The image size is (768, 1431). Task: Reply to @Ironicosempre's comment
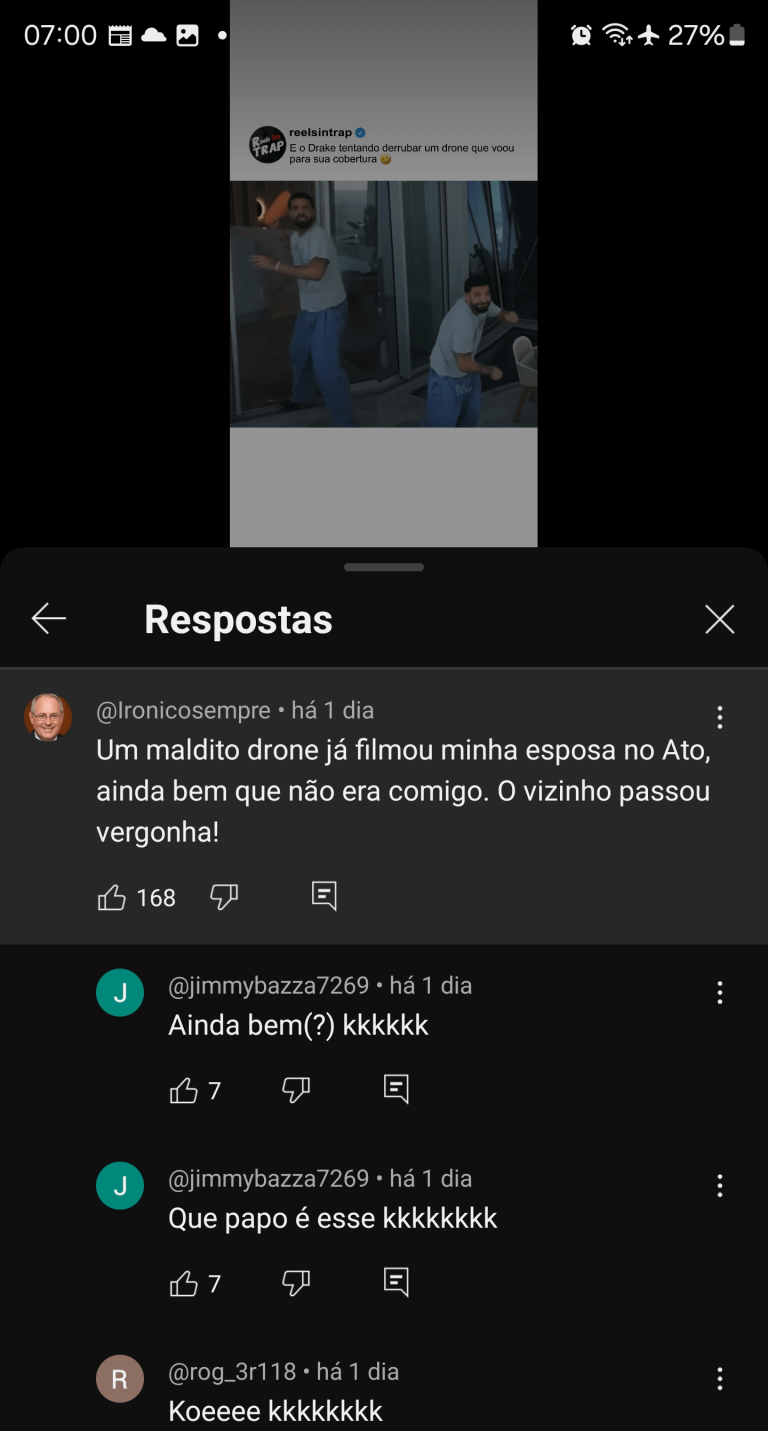coord(324,896)
